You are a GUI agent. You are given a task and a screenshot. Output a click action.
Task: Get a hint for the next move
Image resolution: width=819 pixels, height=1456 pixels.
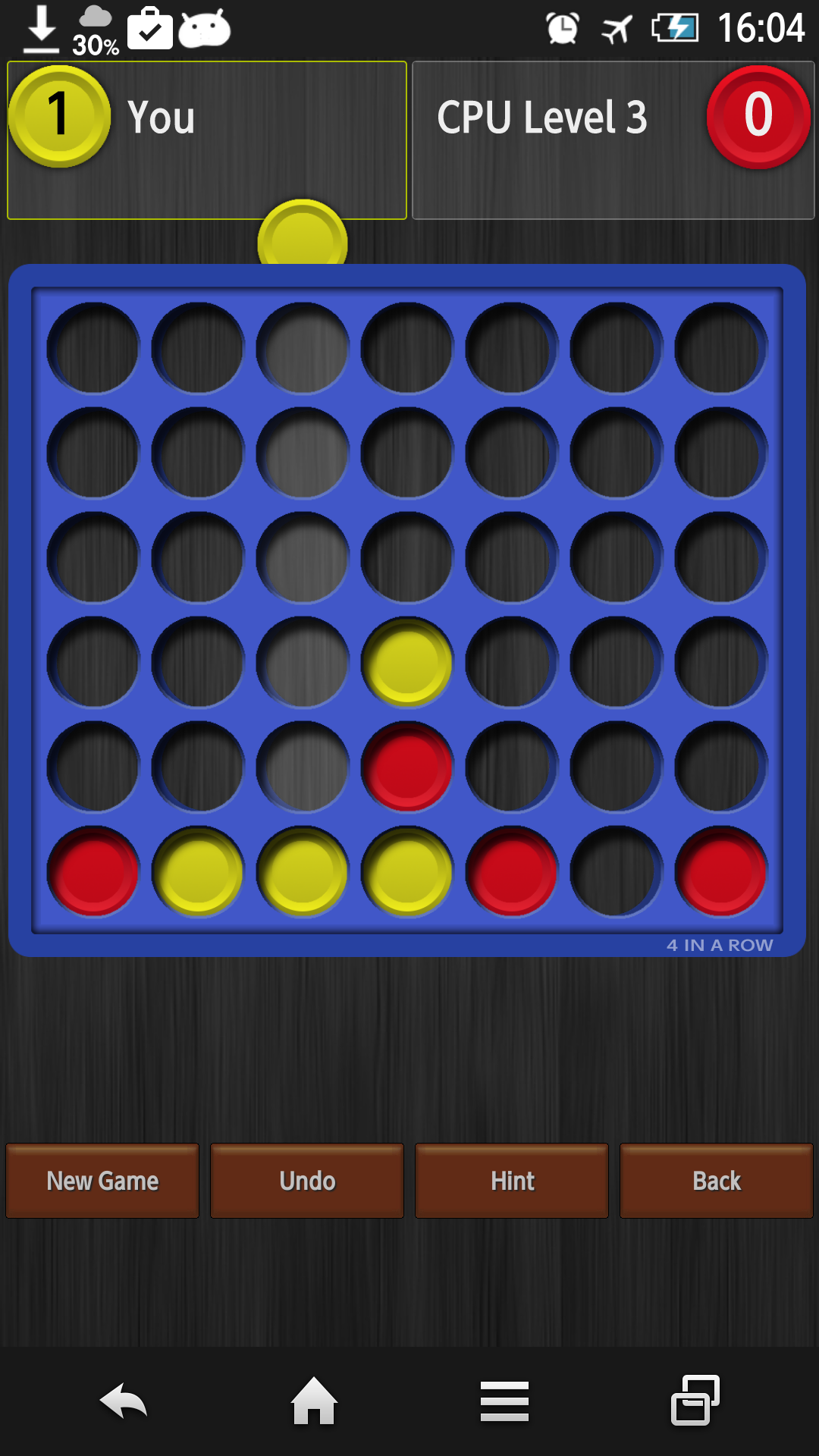(x=512, y=1181)
